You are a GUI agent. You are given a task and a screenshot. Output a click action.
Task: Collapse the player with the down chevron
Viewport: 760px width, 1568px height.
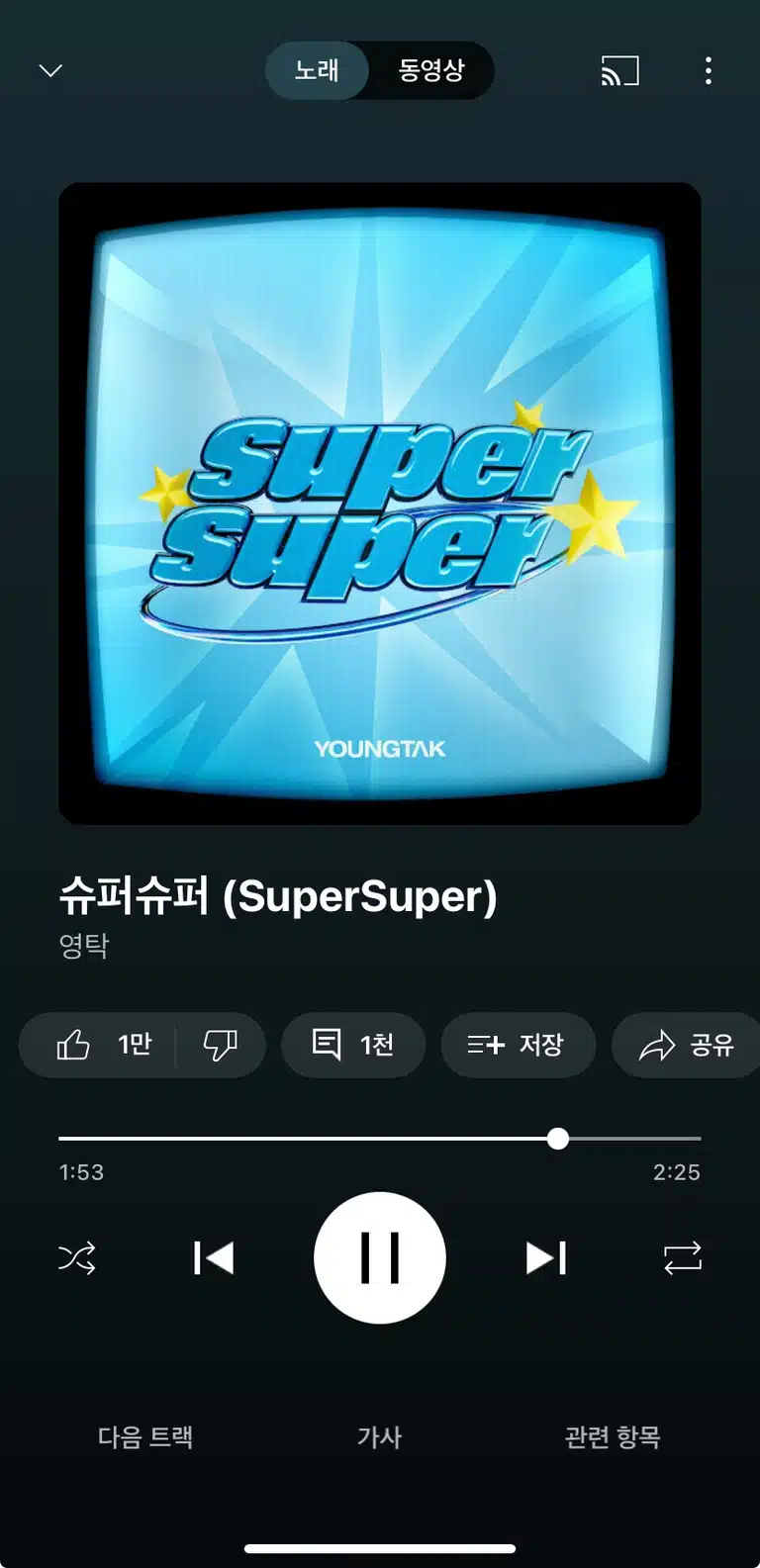pos(50,70)
